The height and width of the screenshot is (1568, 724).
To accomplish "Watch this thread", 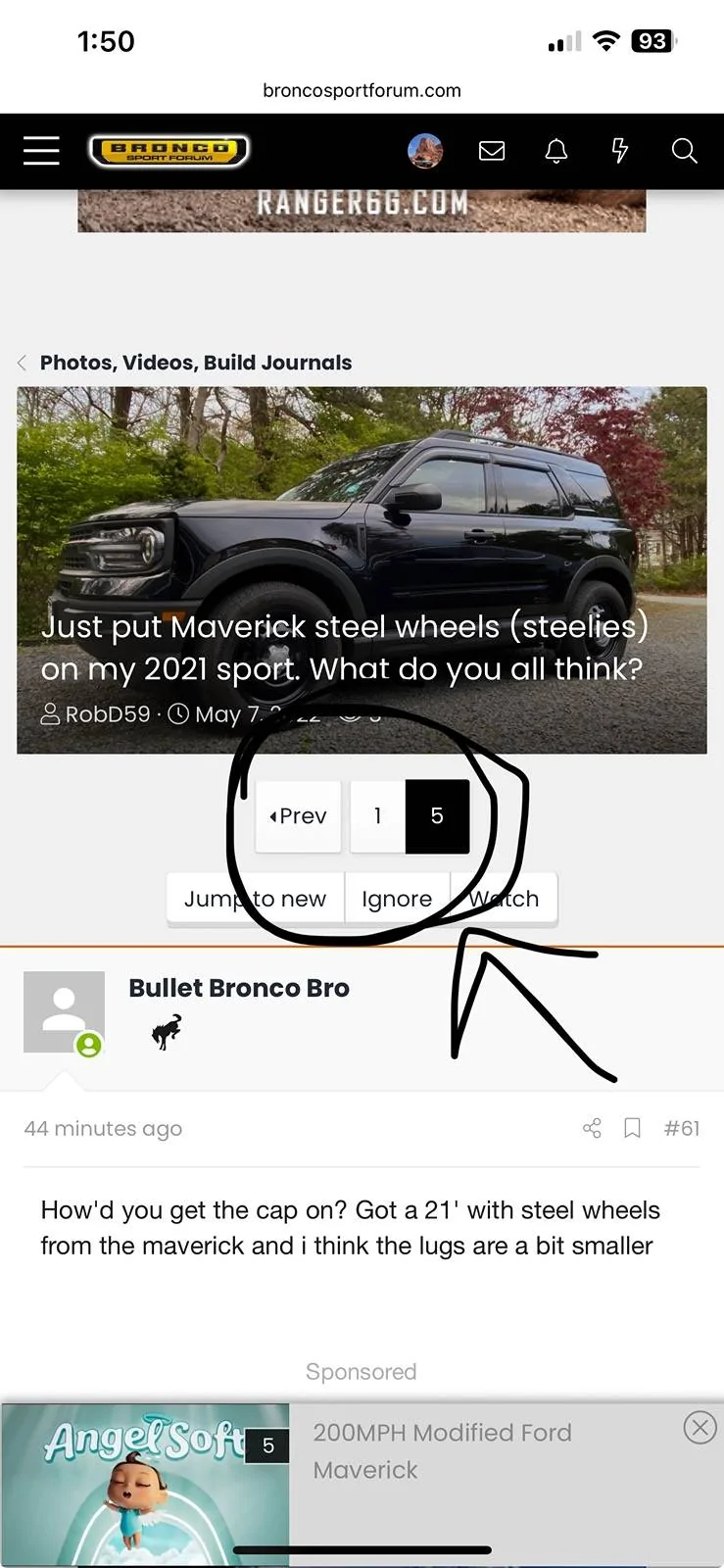I will 506,899.
